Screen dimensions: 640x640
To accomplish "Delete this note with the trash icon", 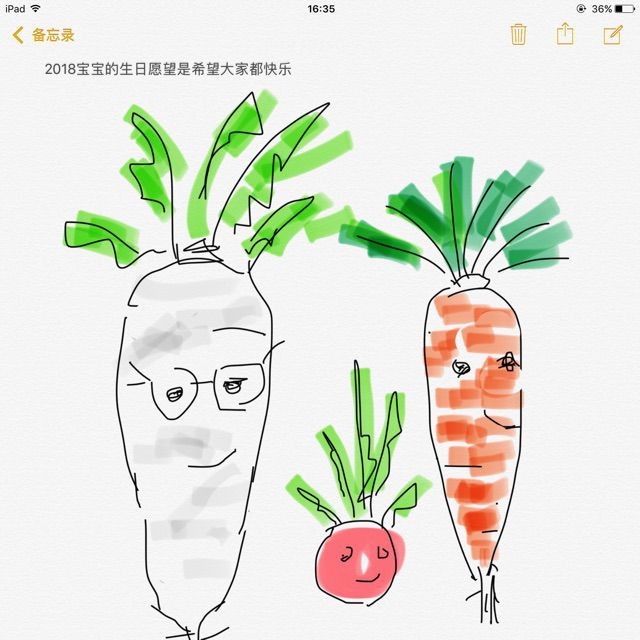I will click(x=518, y=34).
